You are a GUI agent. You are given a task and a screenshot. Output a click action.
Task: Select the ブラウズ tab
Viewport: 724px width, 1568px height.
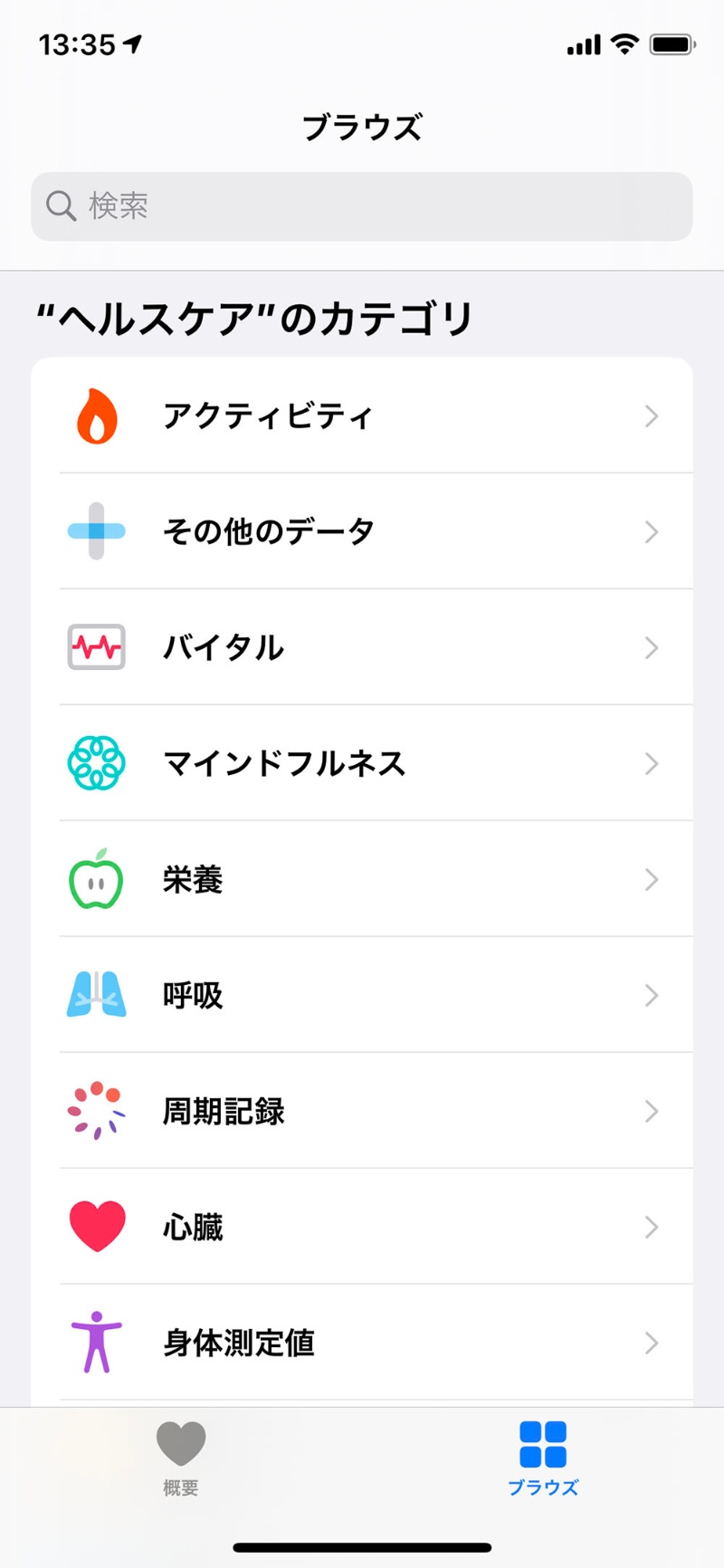tap(543, 1458)
